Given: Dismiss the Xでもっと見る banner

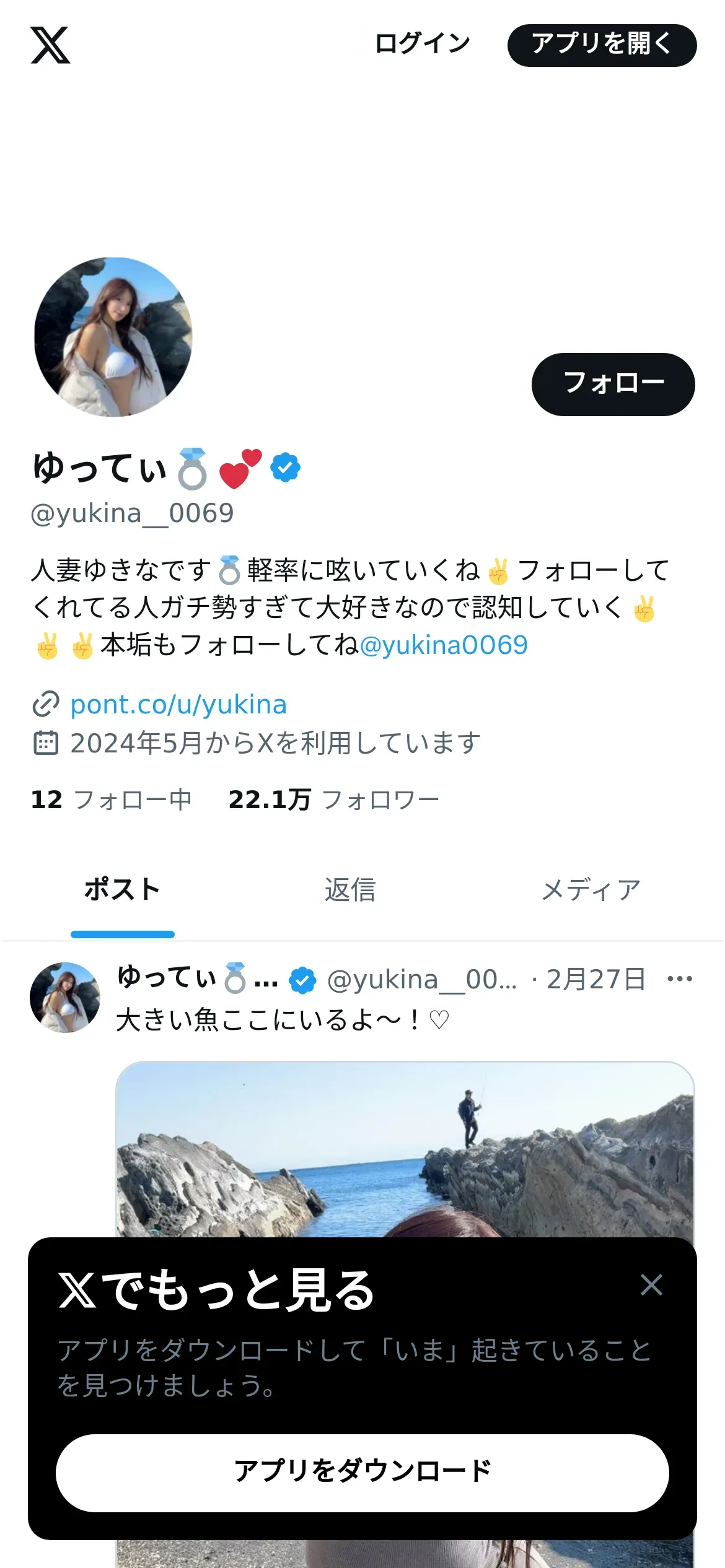Looking at the screenshot, I should coord(651,1285).
